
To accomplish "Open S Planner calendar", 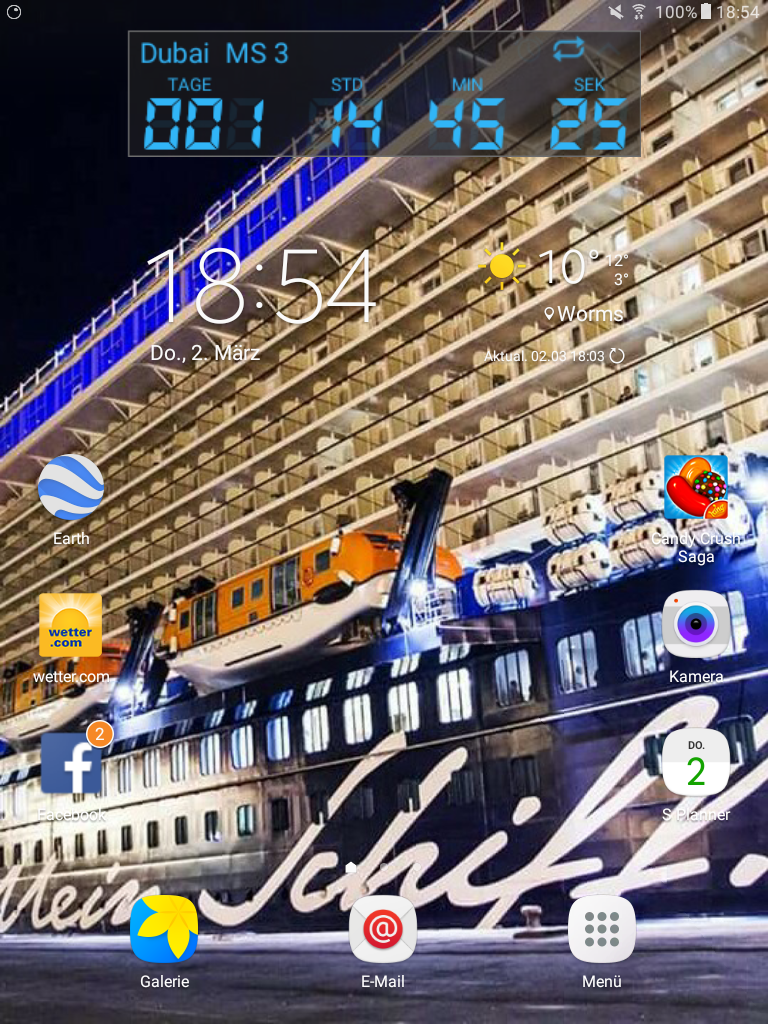I will click(696, 764).
